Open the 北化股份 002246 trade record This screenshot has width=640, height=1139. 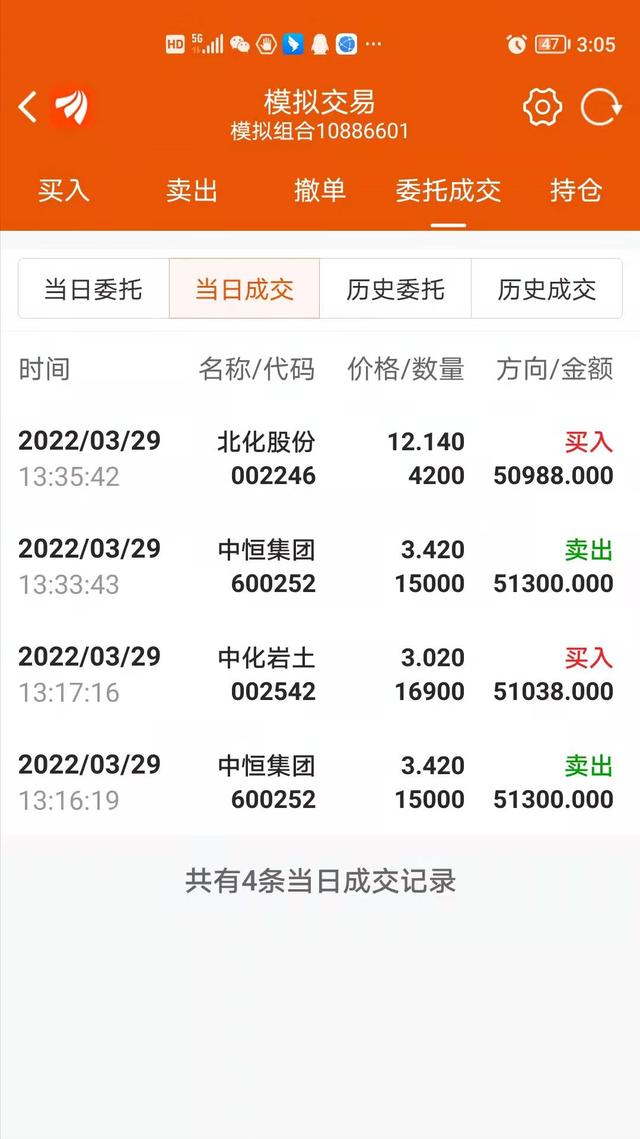coord(320,458)
